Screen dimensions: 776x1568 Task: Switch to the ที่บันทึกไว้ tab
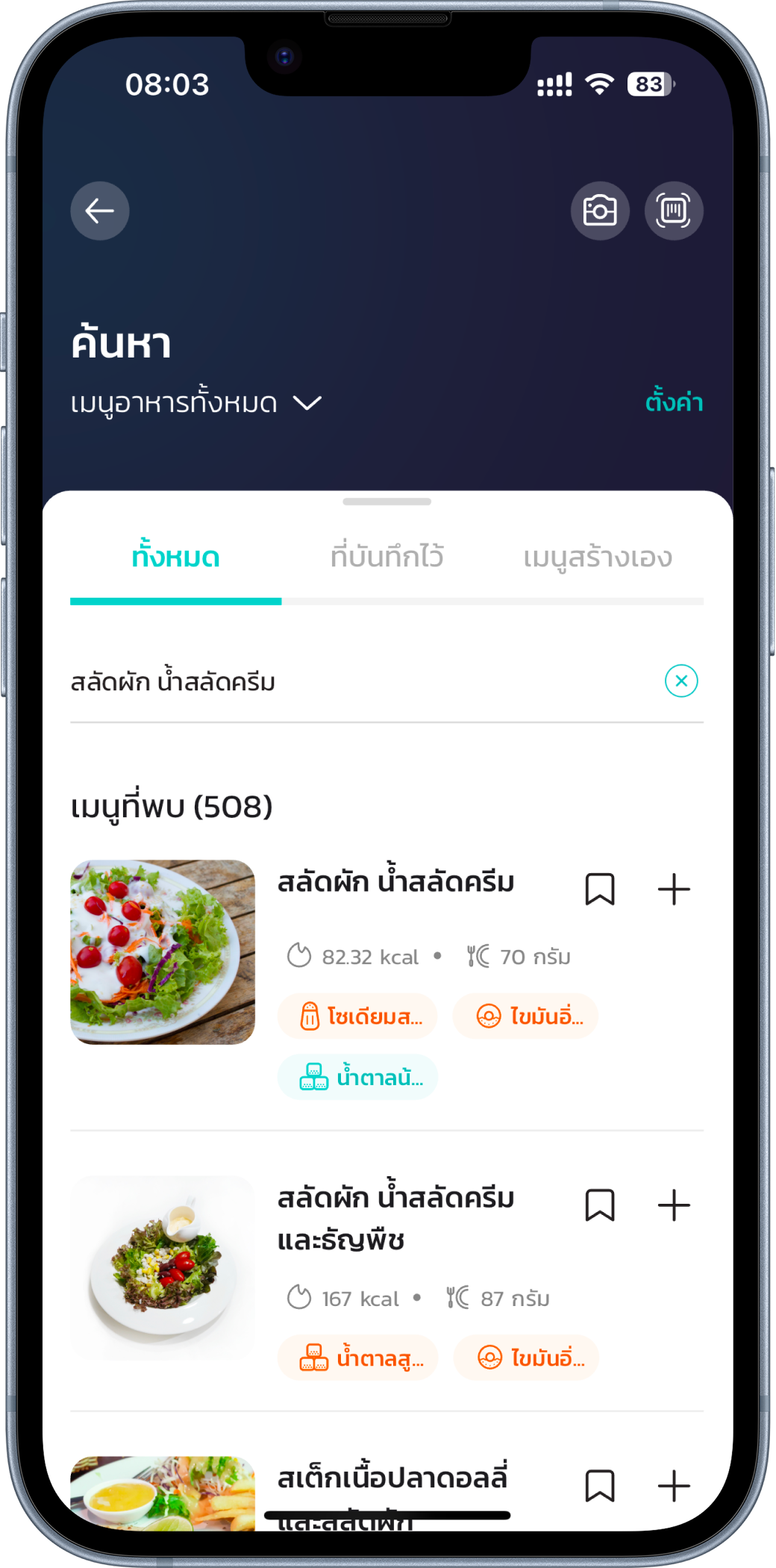[x=387, y=557]
